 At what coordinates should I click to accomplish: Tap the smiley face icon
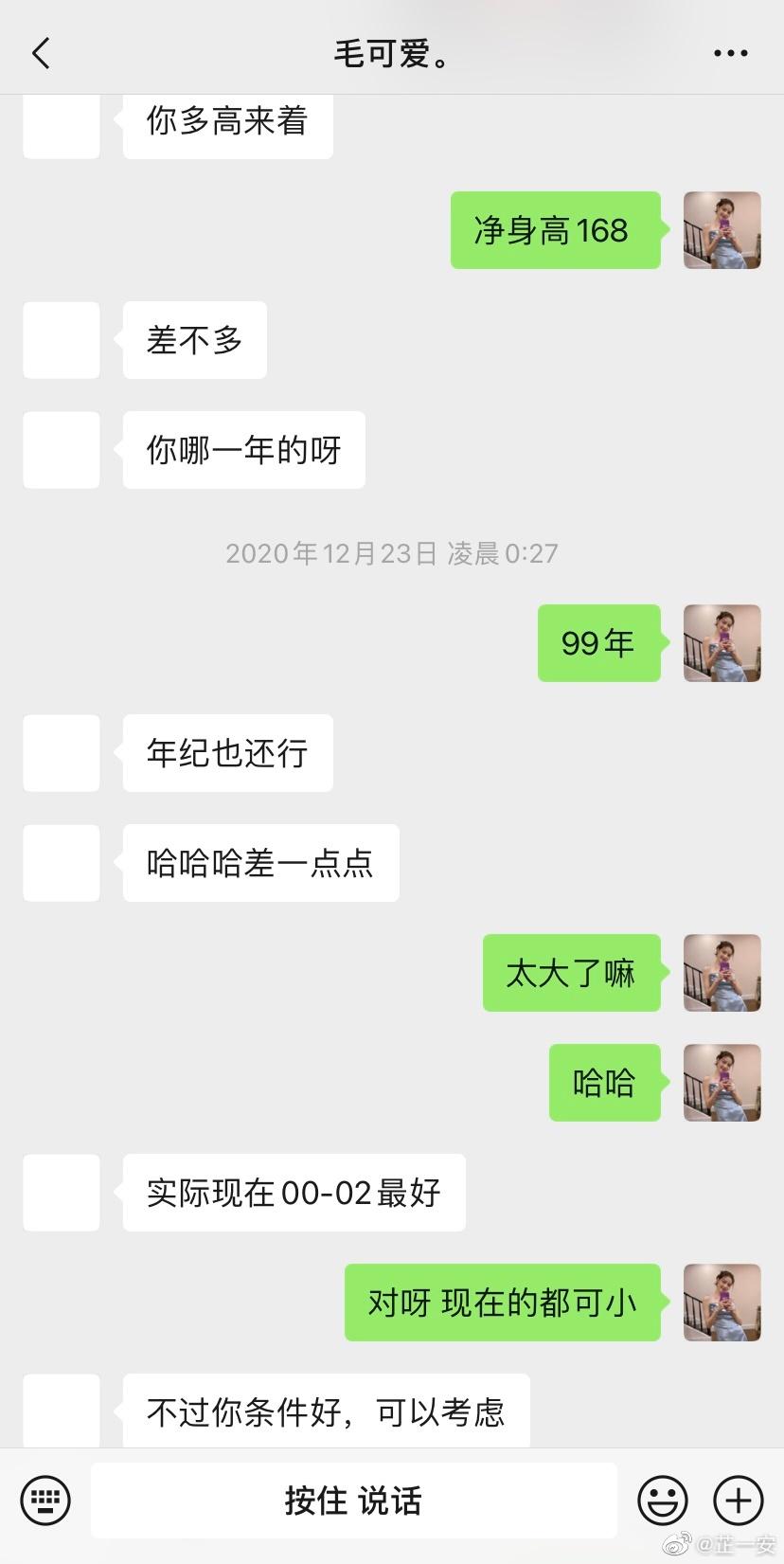pos(663,1500)
